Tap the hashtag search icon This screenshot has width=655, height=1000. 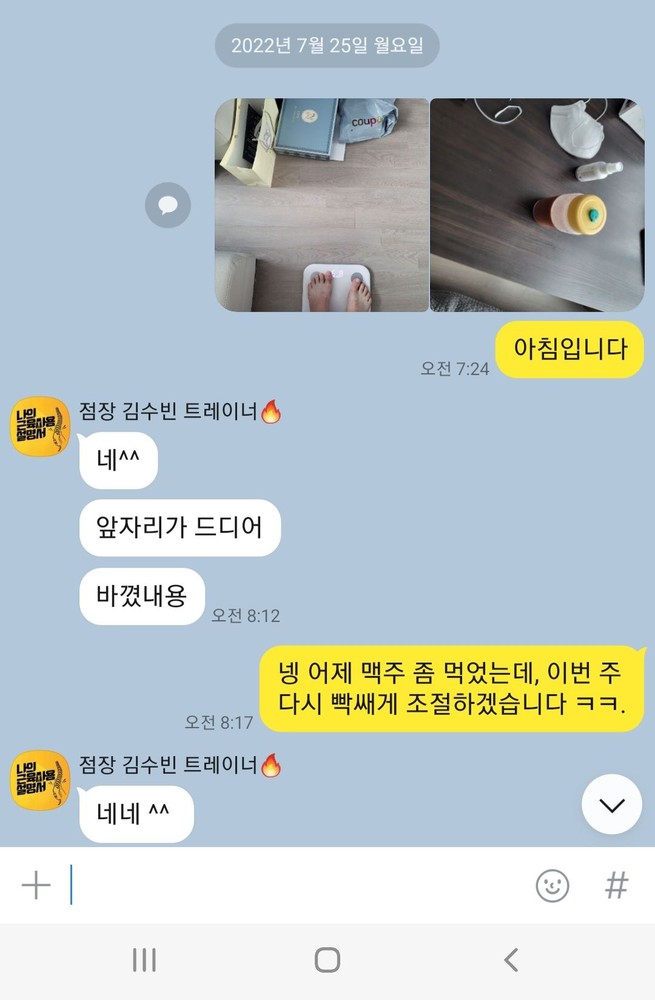click(617, 885)
